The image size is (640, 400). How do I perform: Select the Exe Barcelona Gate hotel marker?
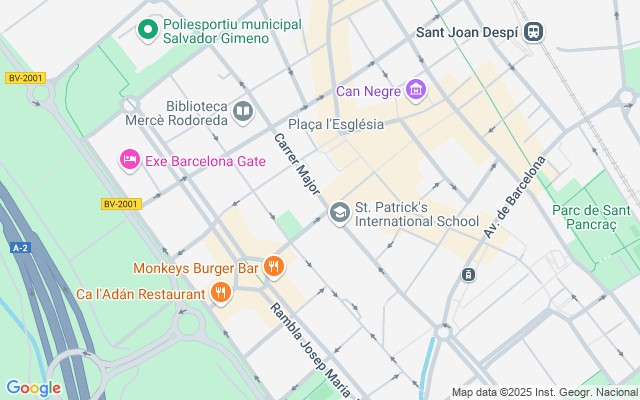click(128, 159)
